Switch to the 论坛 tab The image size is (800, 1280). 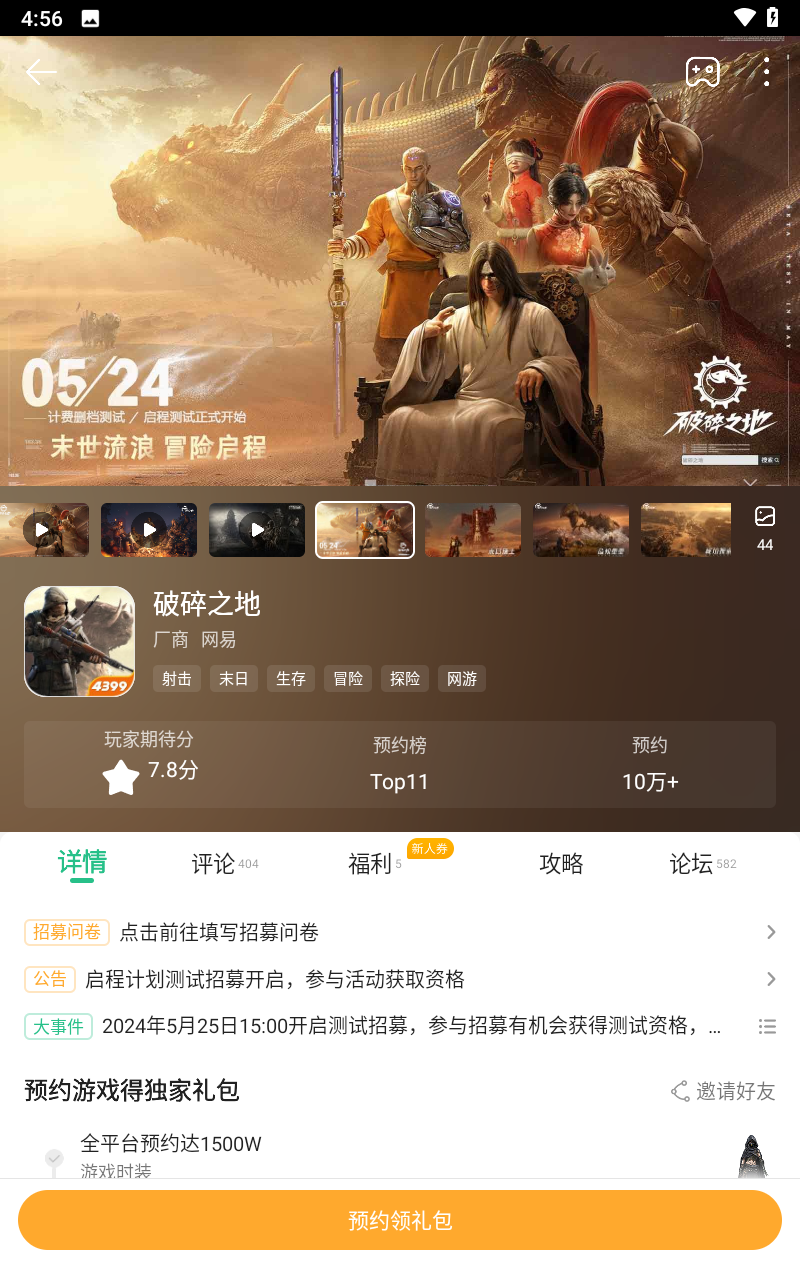pos(692,864)
